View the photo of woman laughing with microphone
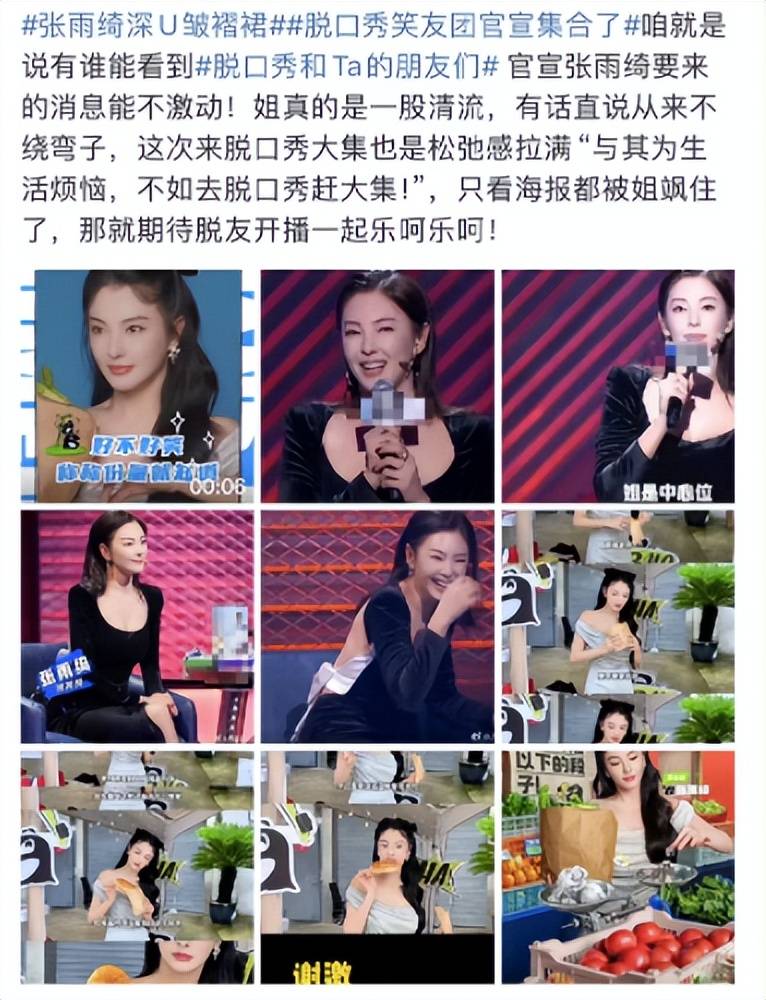 coord(377,386)
